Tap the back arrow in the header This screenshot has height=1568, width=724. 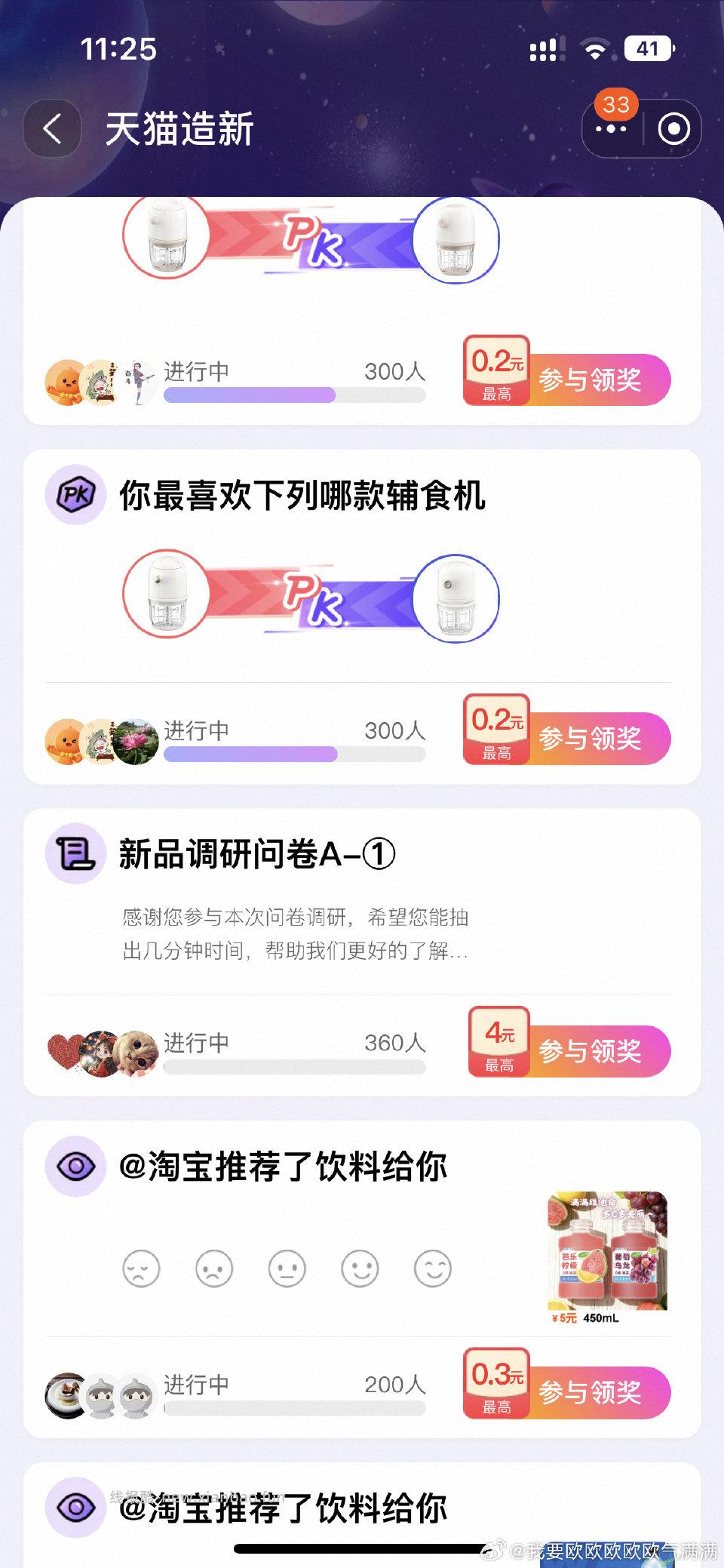[51, 128]
